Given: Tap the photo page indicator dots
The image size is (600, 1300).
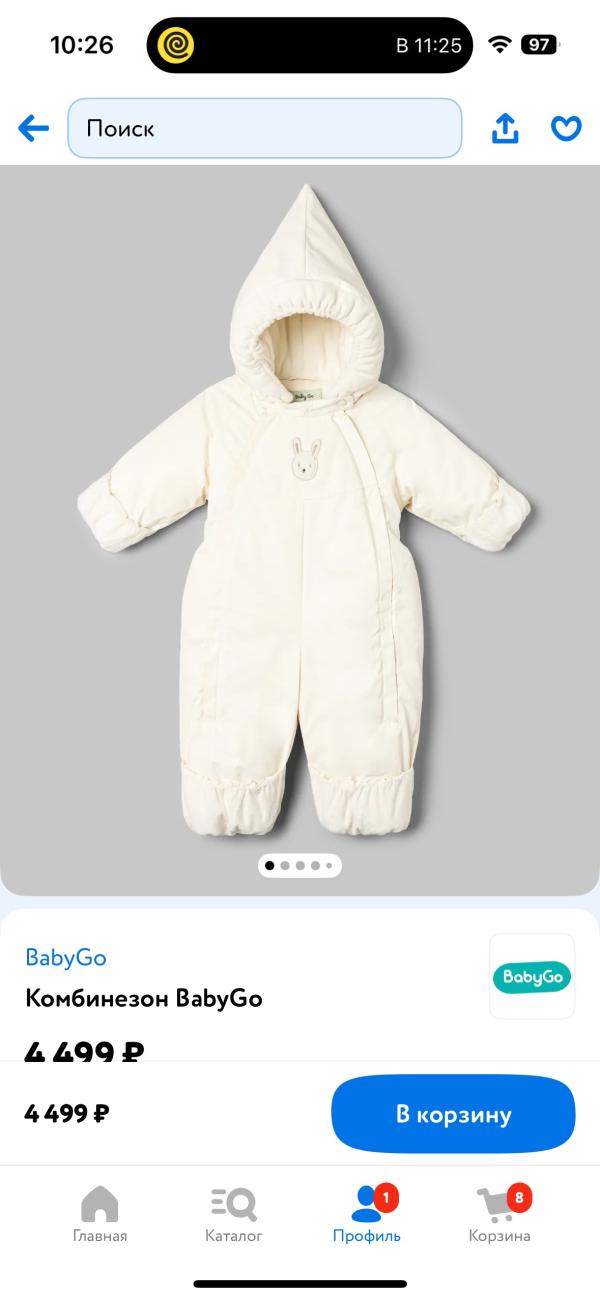Looking at the screenshot, I should tap(300, 865).
